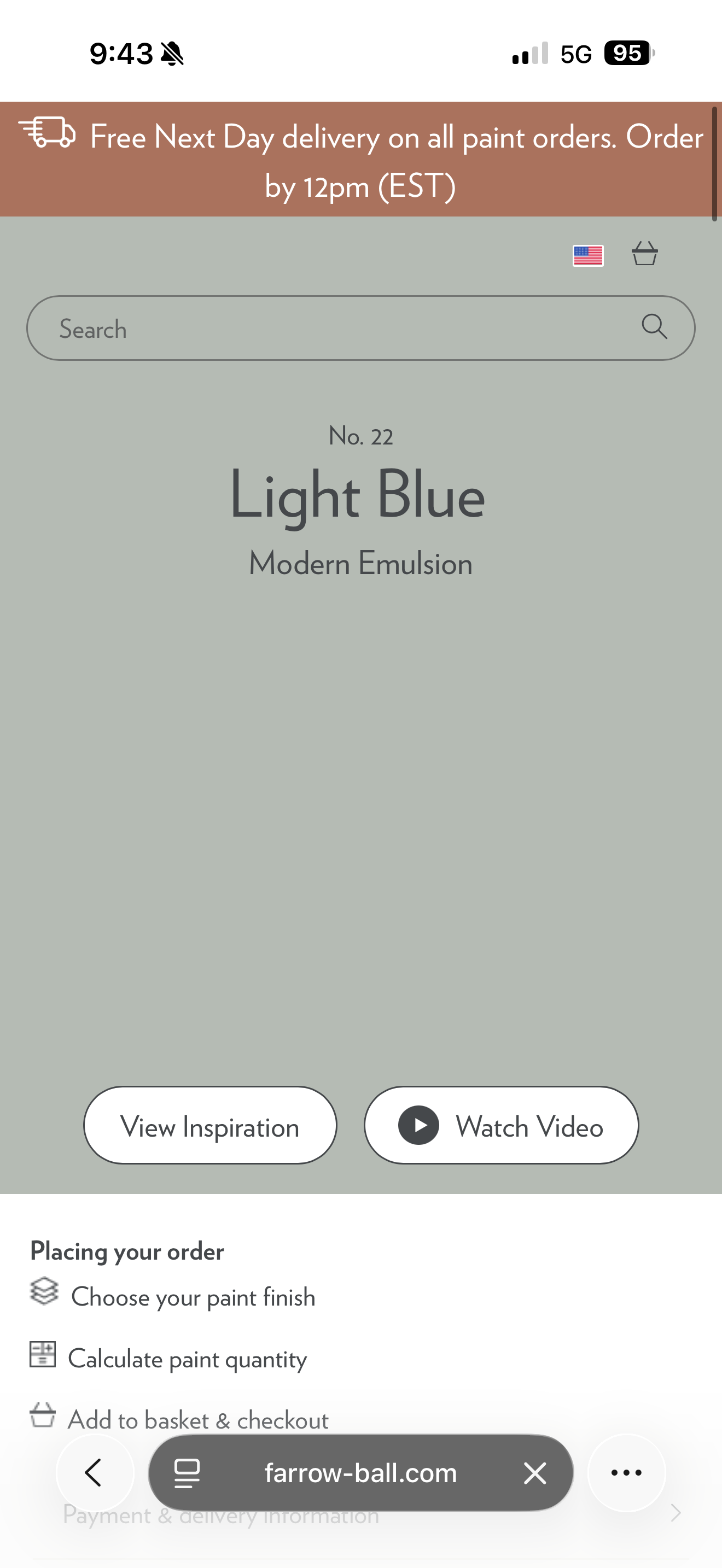The height and width of the screenshot is (1568, 722).
Task: Go back with the browser back arrow
Action: click(95, 1473)
